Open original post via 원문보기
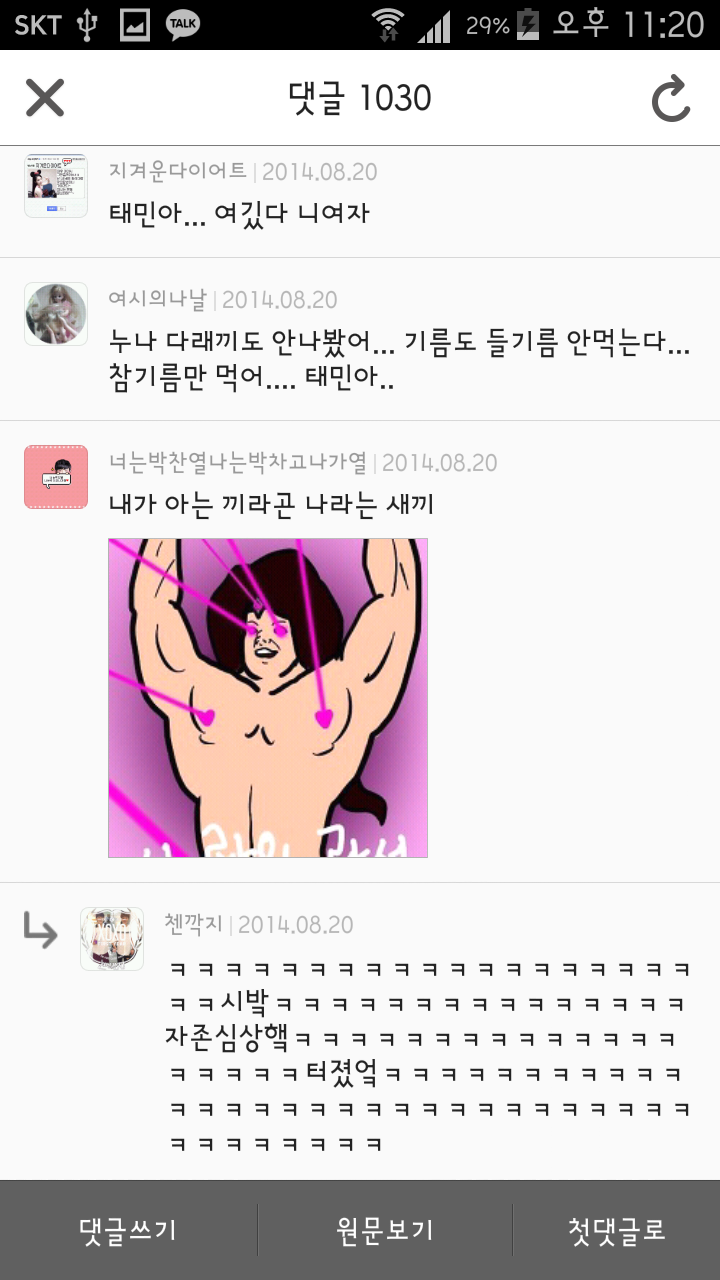The image size is (720, 1280). tap(385, 1230)
